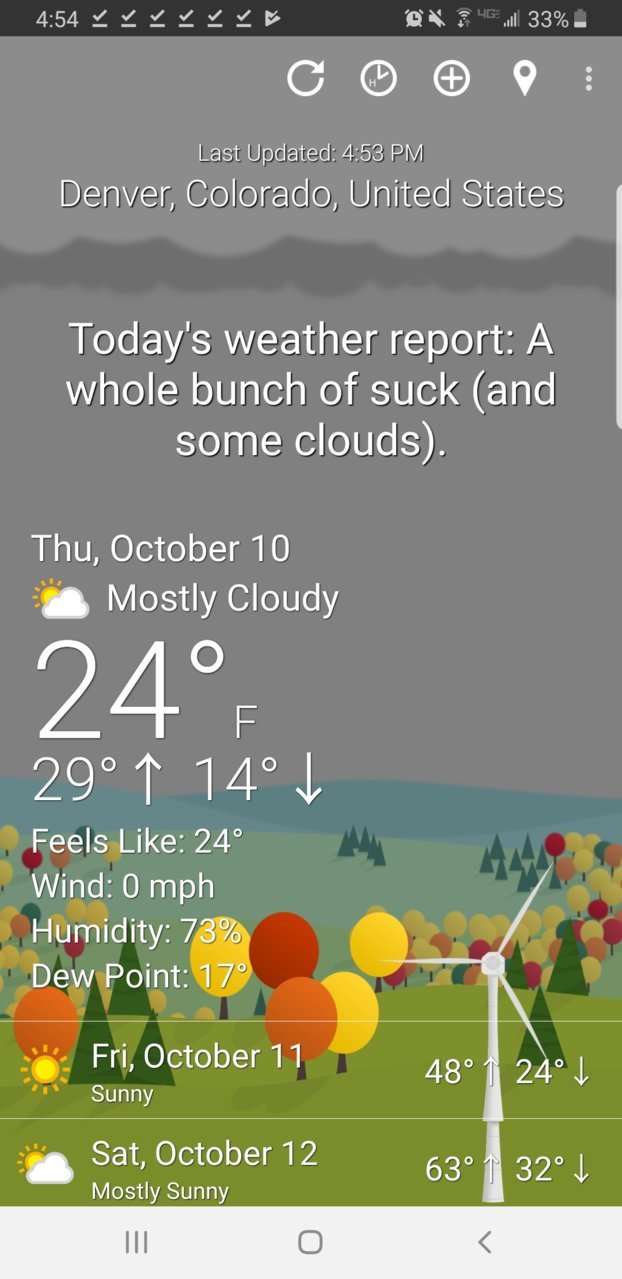Viewport: 622px width, 1279px height.
Task: Refresh the weather data
Action: pyautogui.click(x=305, y=78)
